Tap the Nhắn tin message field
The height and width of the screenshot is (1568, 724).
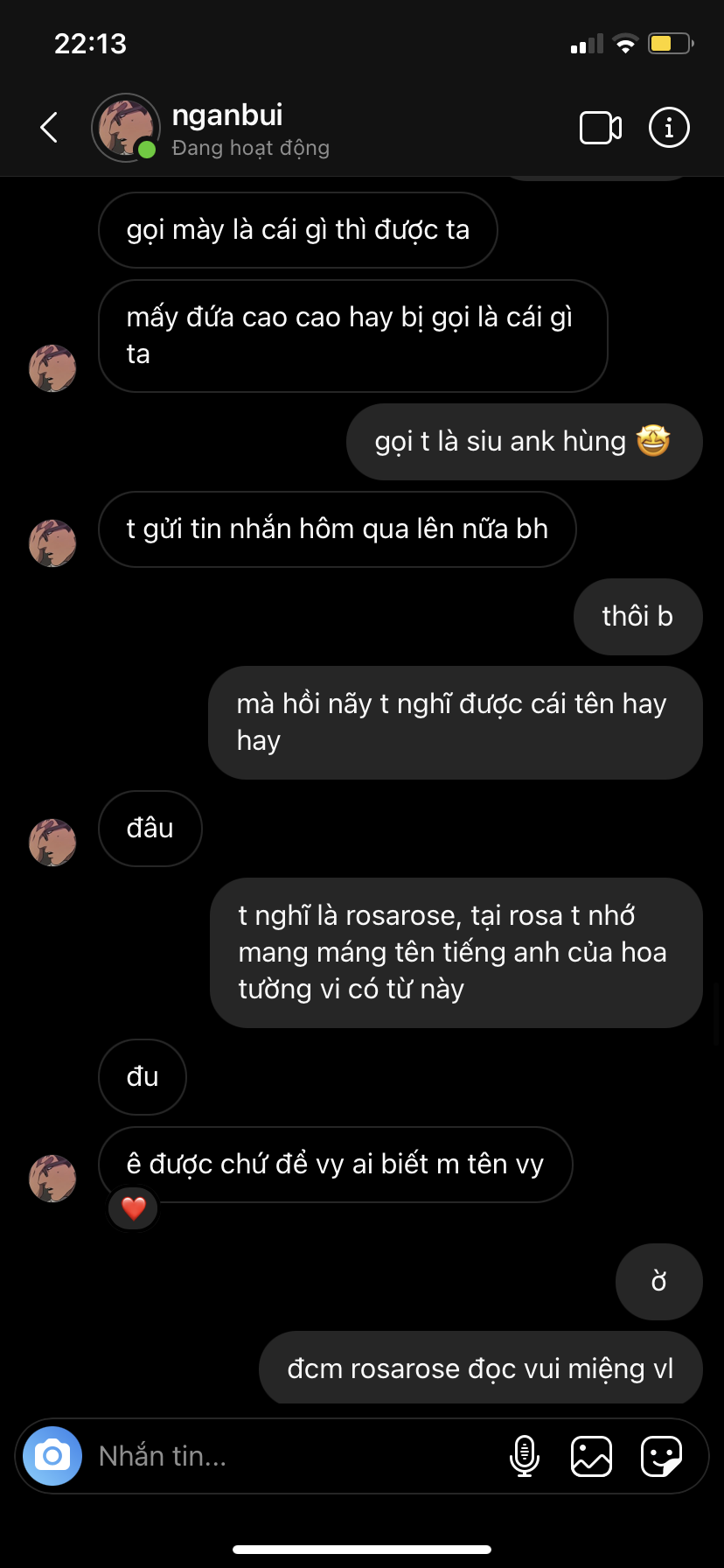[289, 1456]
